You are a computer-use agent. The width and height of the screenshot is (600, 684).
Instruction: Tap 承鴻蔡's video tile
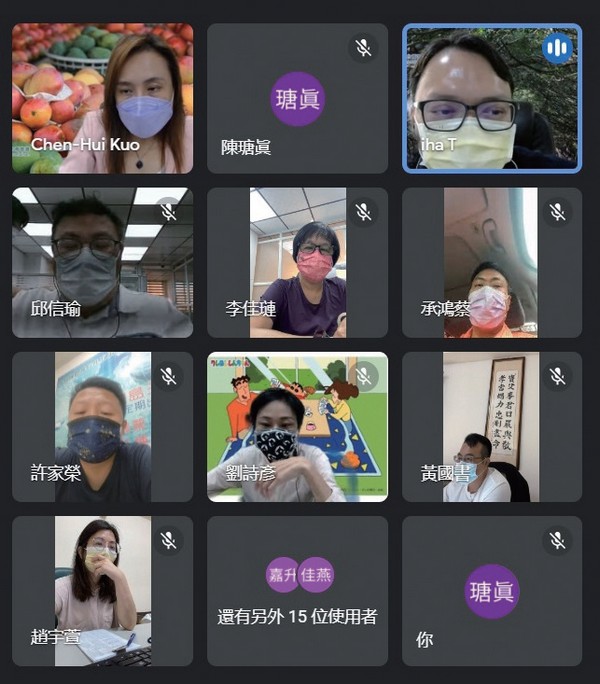pos(492,262)
